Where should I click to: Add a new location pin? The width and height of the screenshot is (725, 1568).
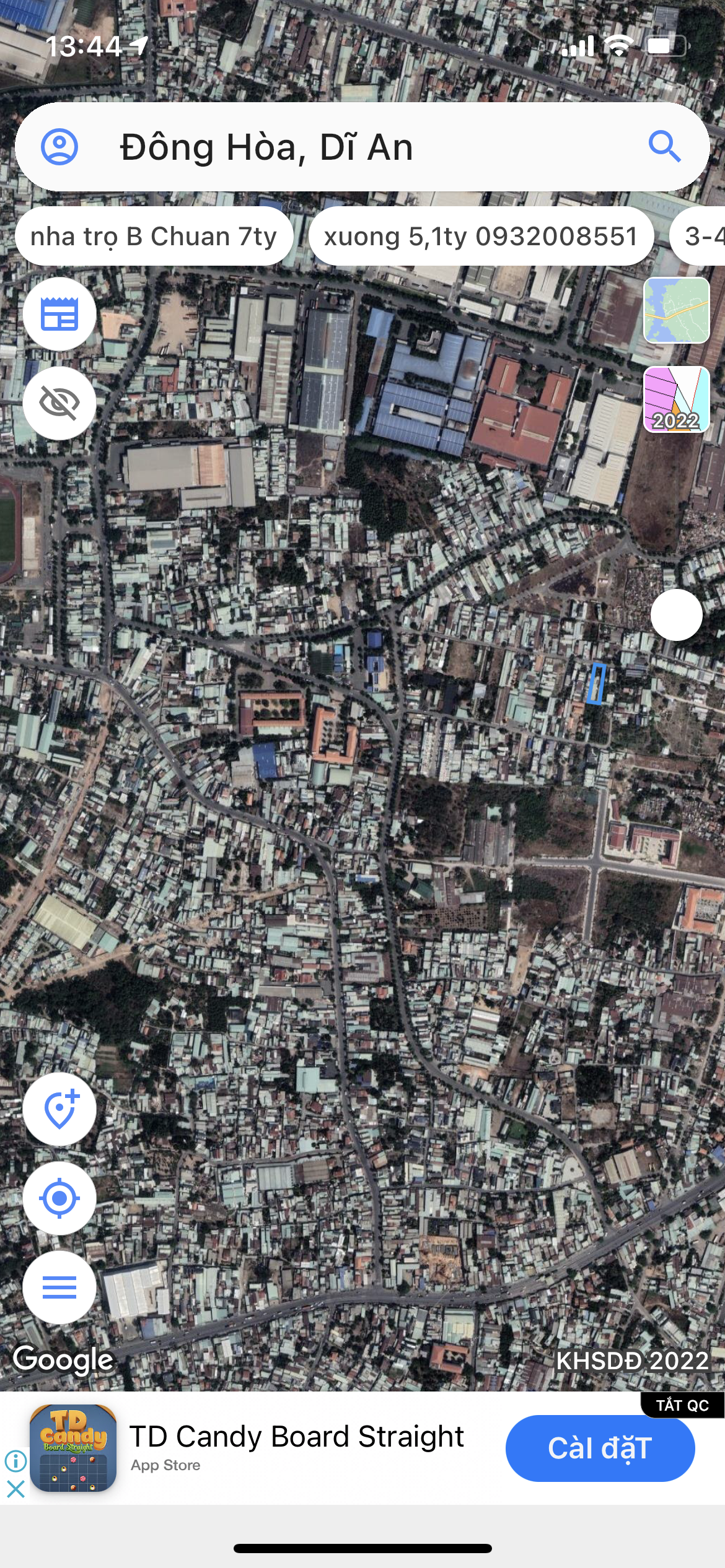tap(59, 1109)
